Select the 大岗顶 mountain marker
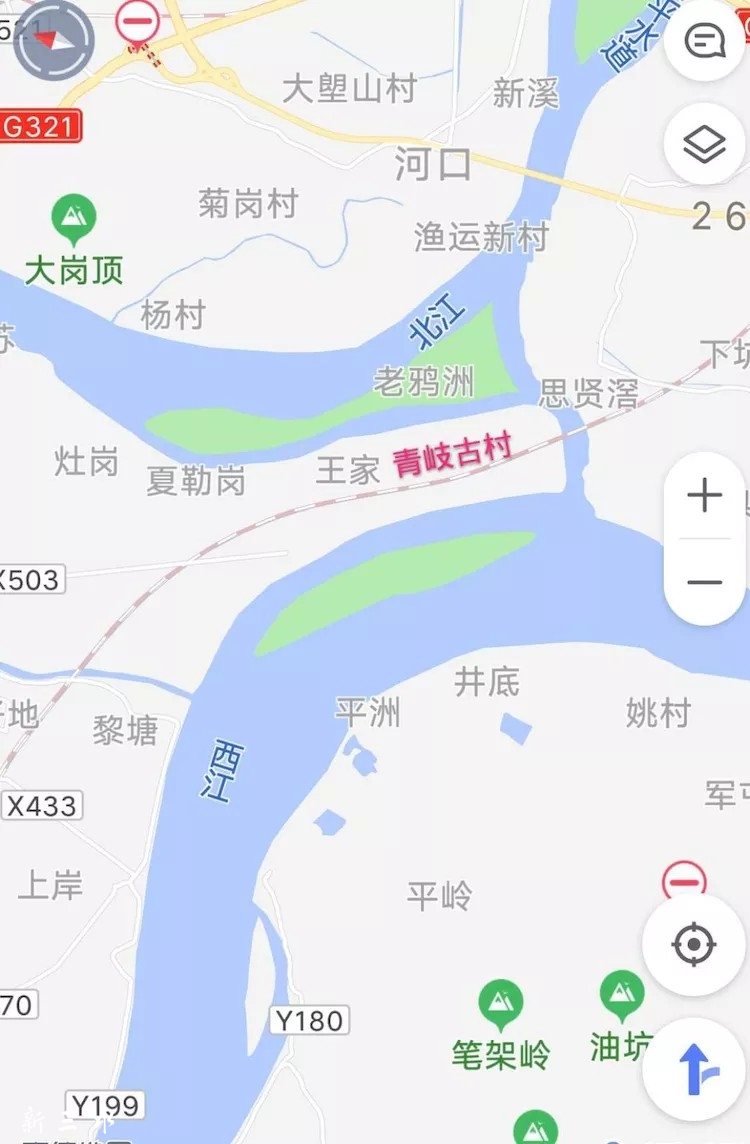750x1144 pixels. 73,218
